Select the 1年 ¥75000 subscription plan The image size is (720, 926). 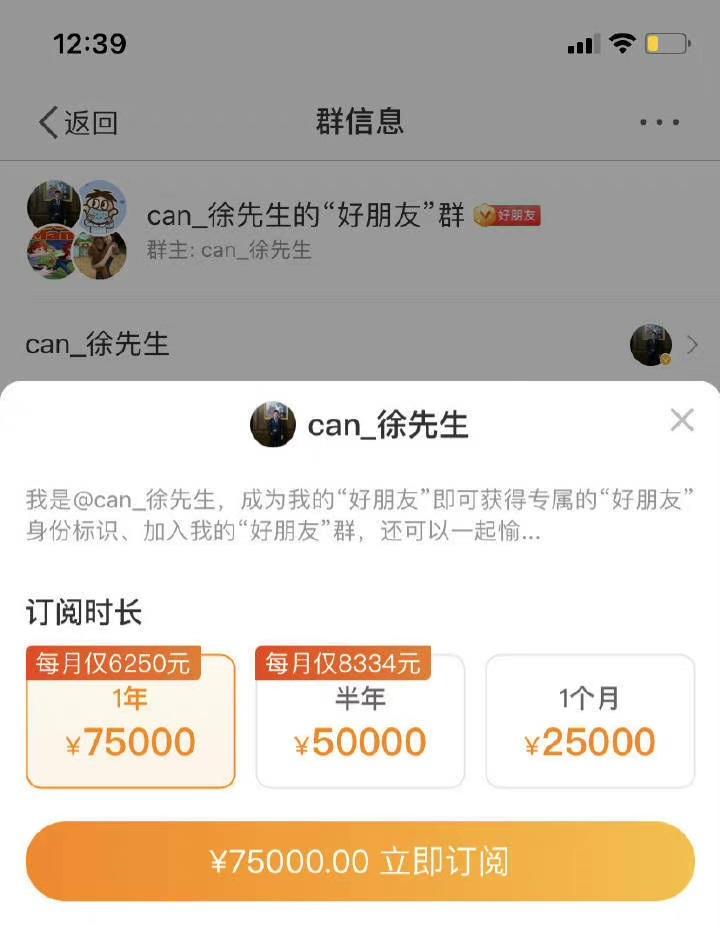pos(131,722)
